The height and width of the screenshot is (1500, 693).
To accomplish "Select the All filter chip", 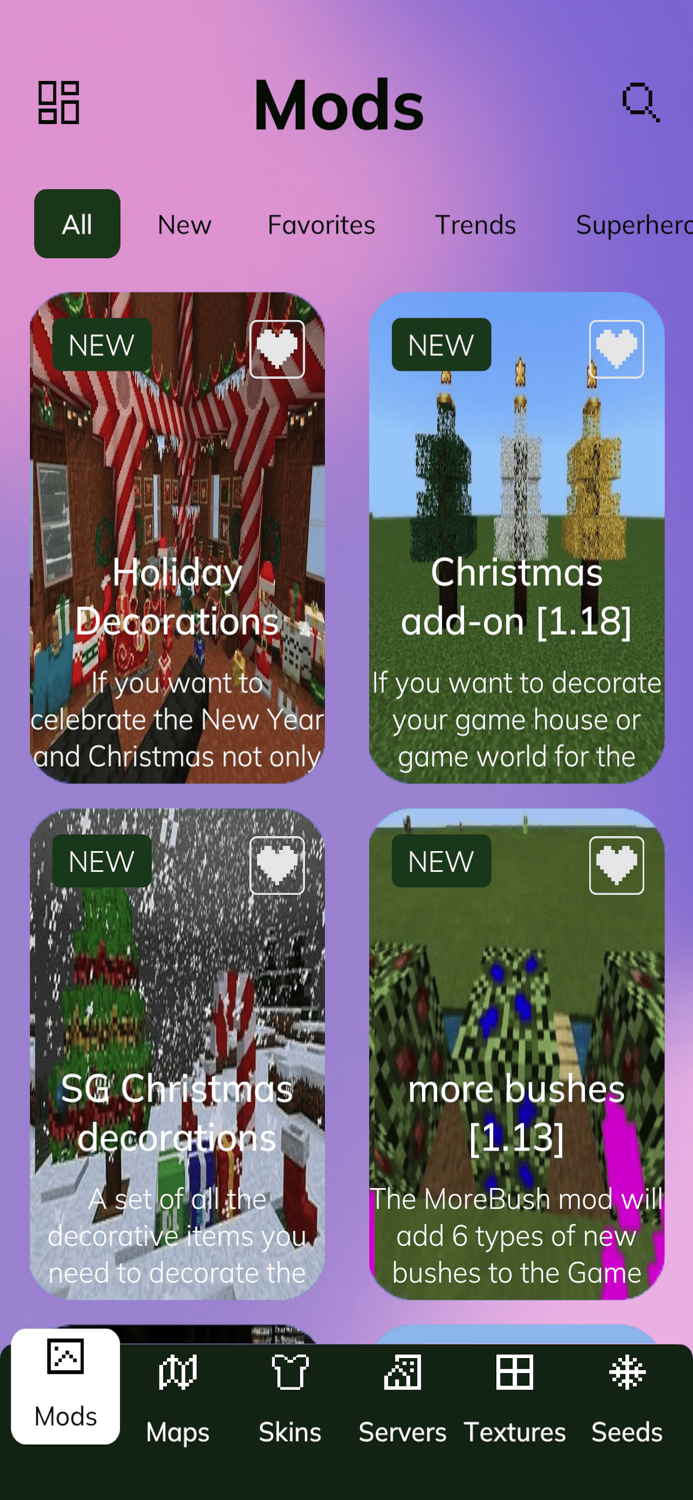I will [77, 224].
